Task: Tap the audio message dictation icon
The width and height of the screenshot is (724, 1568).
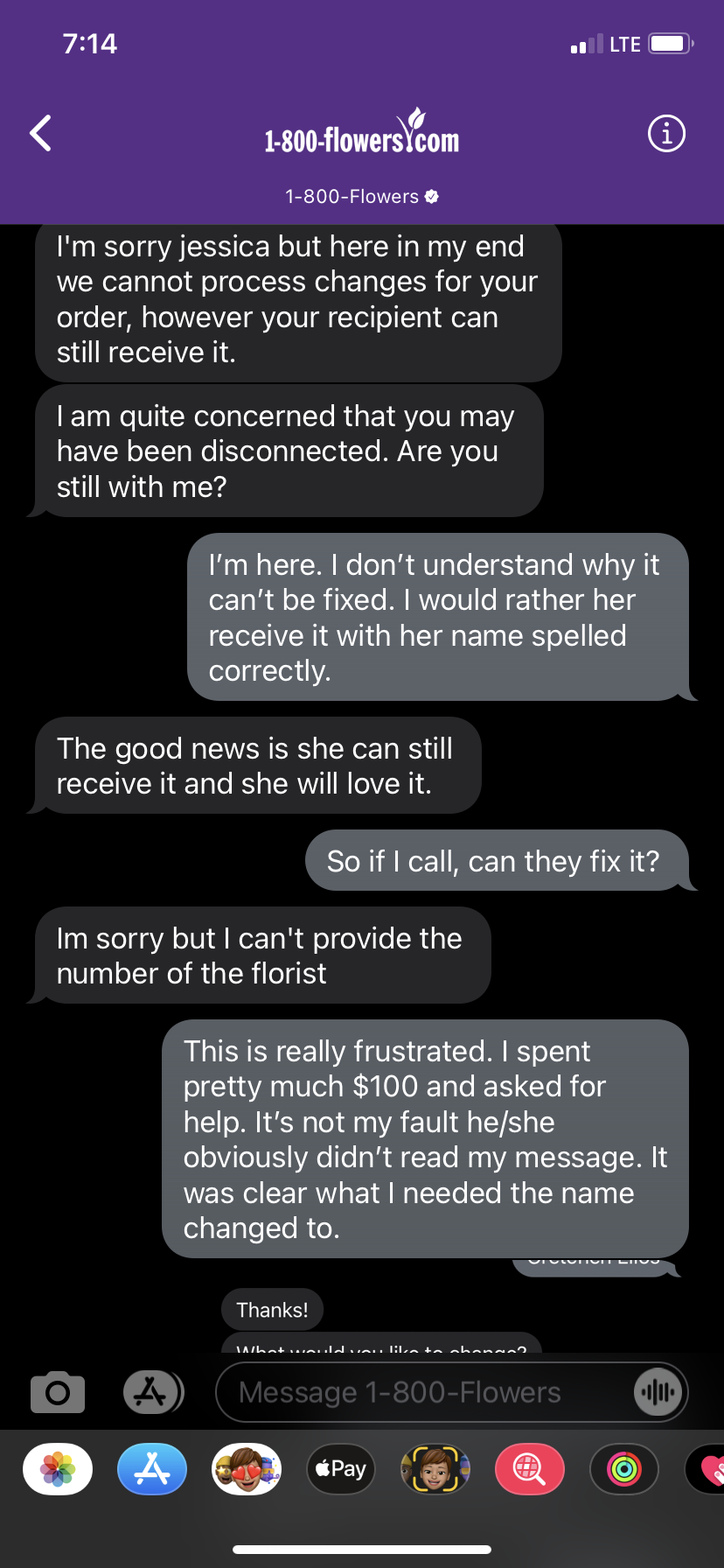Action: pyautogui.click(x=658, y=1392)
